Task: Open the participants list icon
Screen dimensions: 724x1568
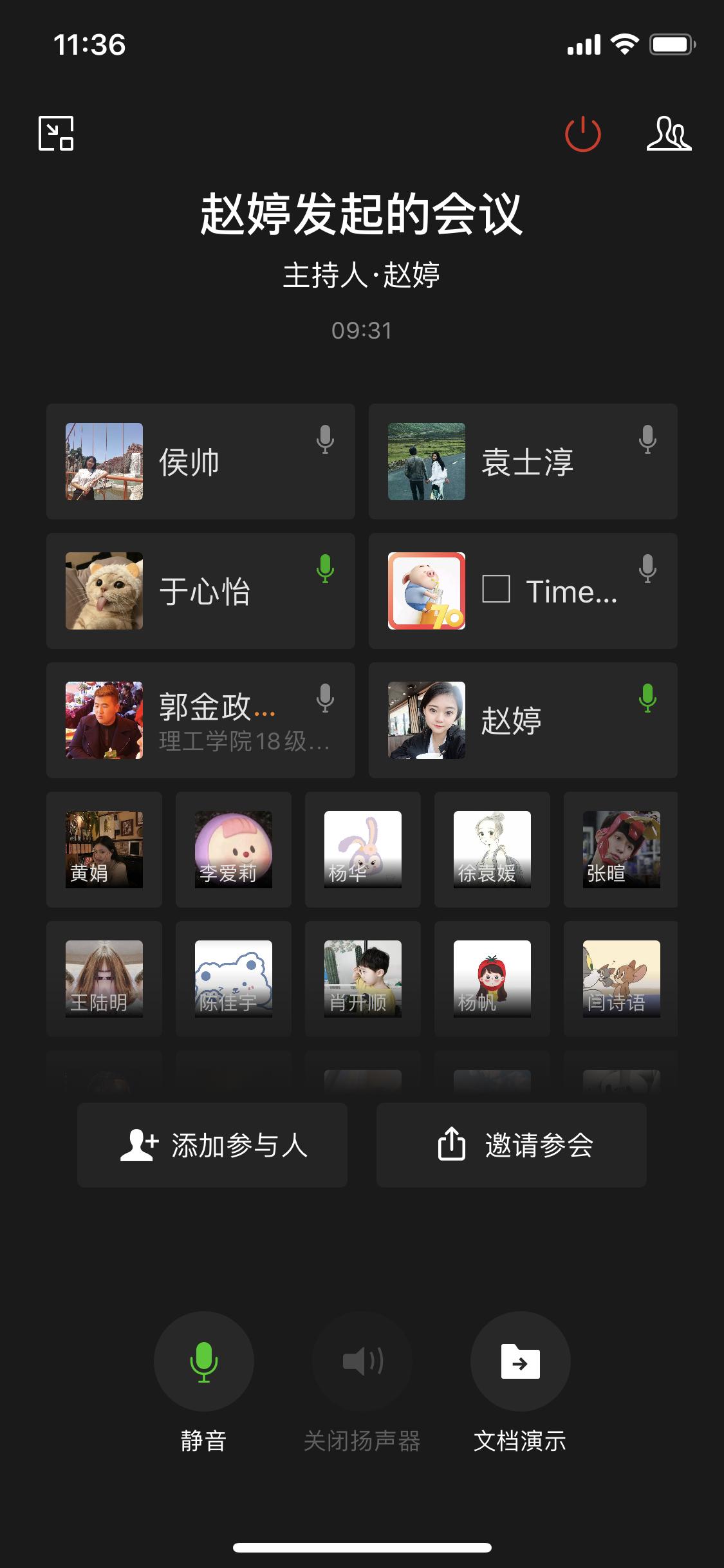Action: (x=669, y=134)
